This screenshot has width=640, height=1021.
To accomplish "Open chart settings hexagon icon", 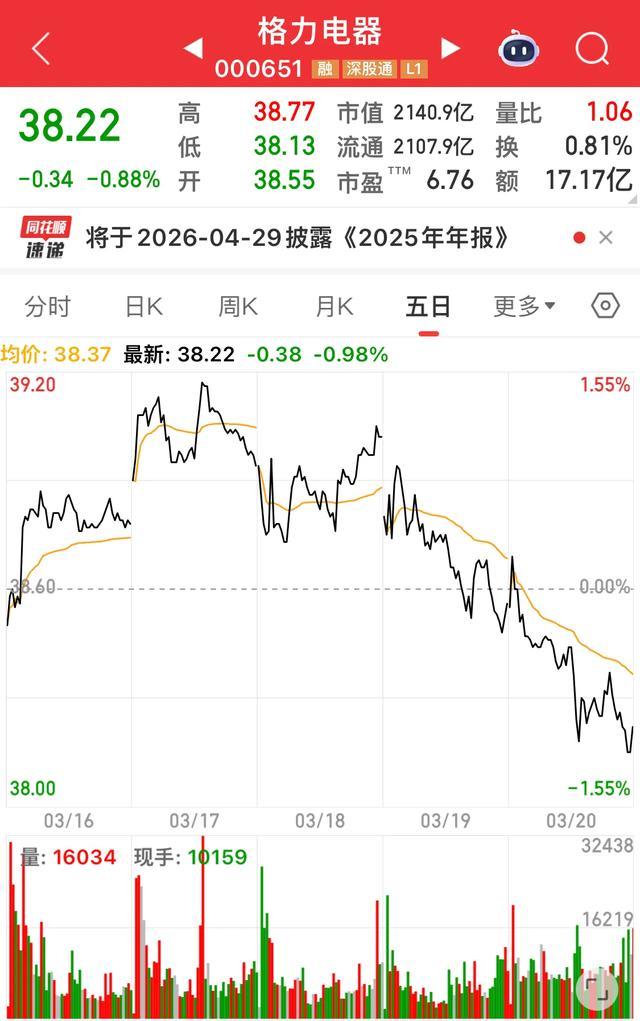I will pyautogui.click(x=606, y=306).
